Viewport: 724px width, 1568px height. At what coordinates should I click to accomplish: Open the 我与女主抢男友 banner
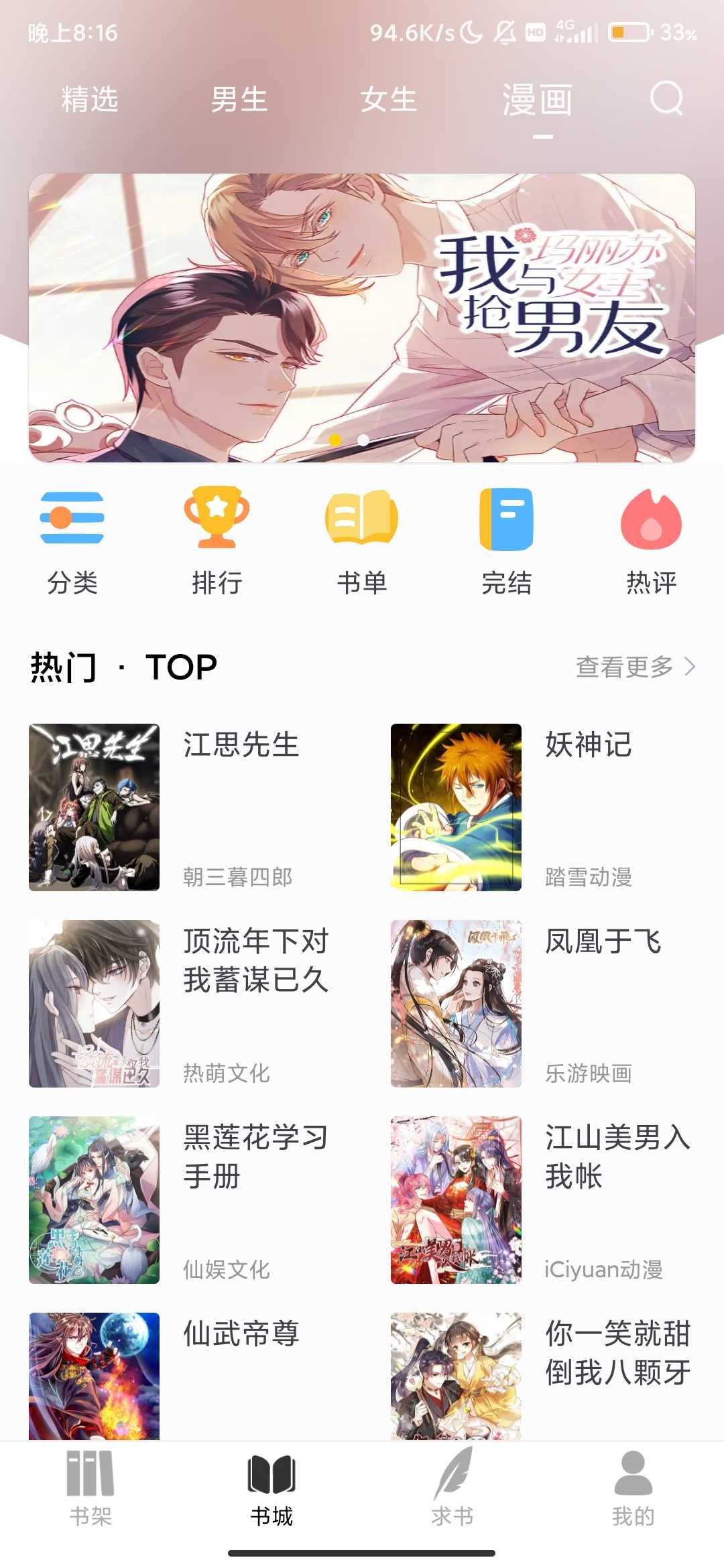(362, 318)
